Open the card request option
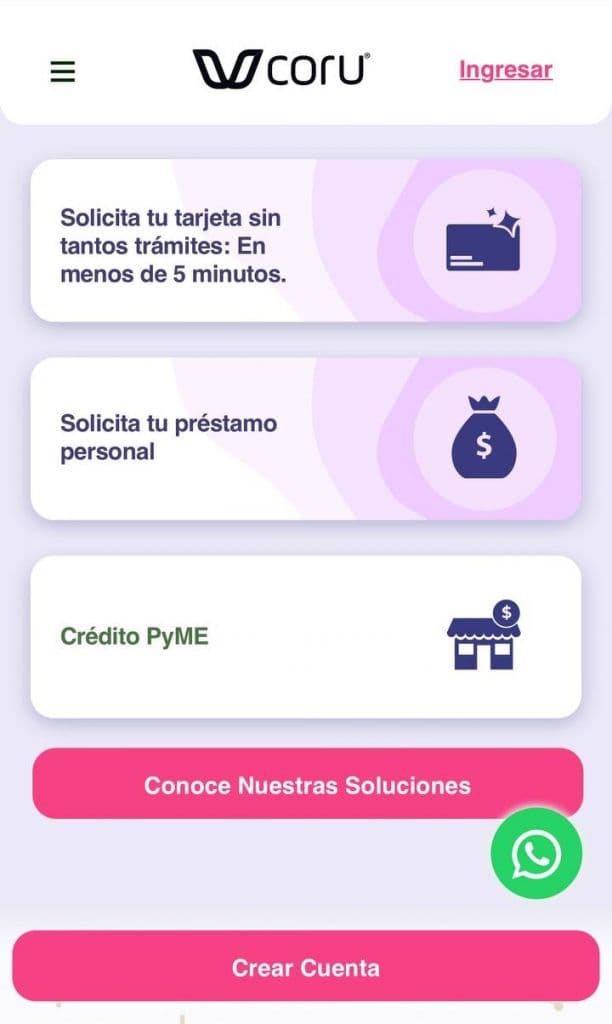 pos(305,241)
